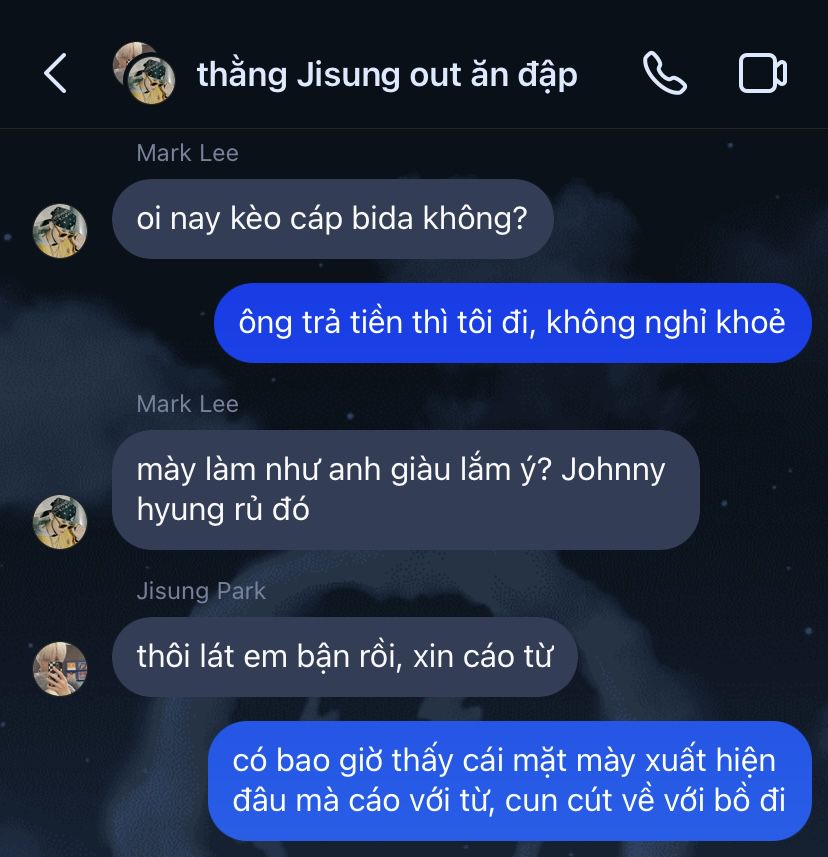Image resolution: width=828 pixels, height=857 pixels.
Task: Tap Mark Lee's avatar beside the bida message
Action: (x=60, y=230)
